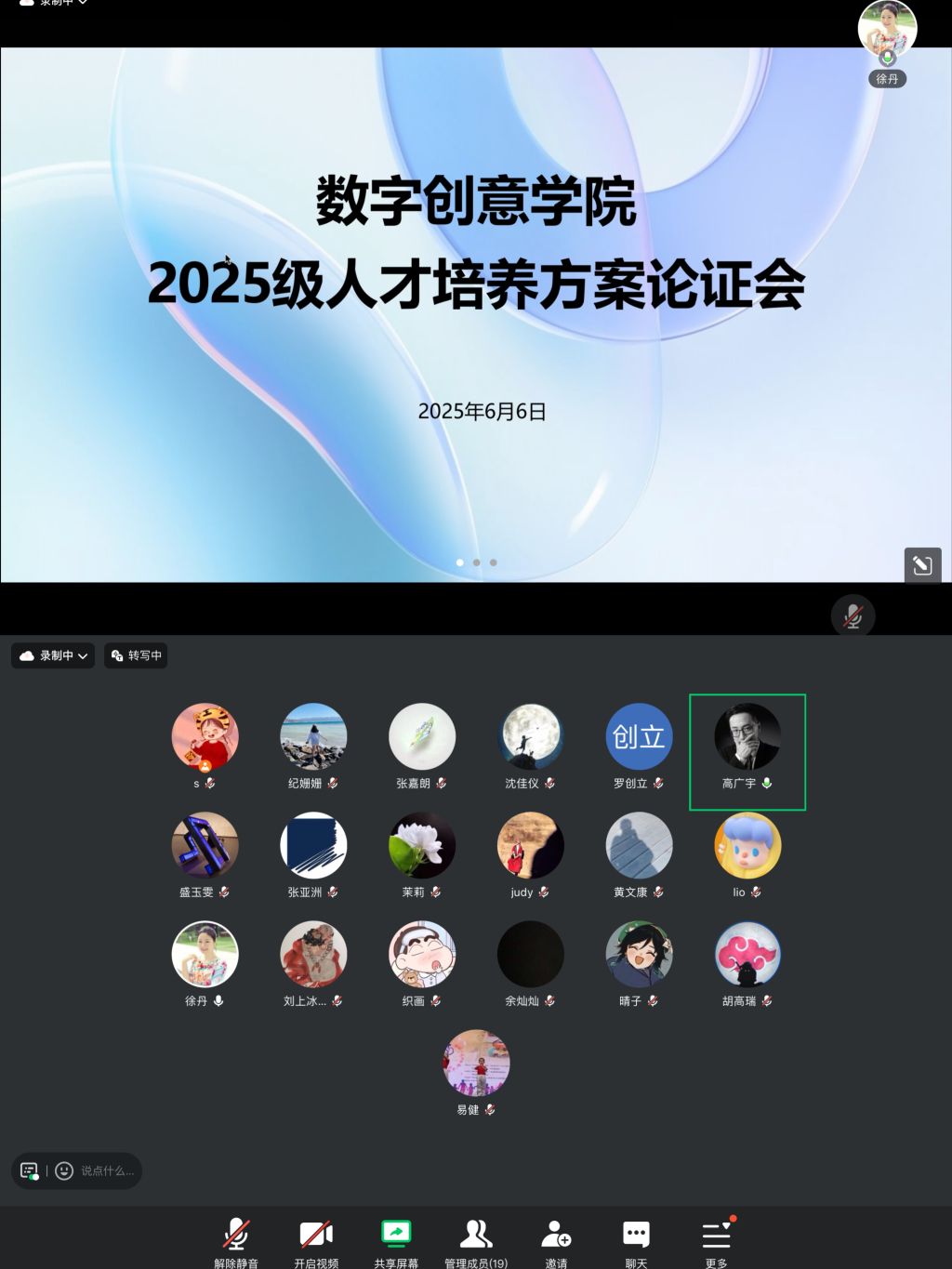
Task: Open the 聊天 chat panel
Action: tap(636, 1240)
